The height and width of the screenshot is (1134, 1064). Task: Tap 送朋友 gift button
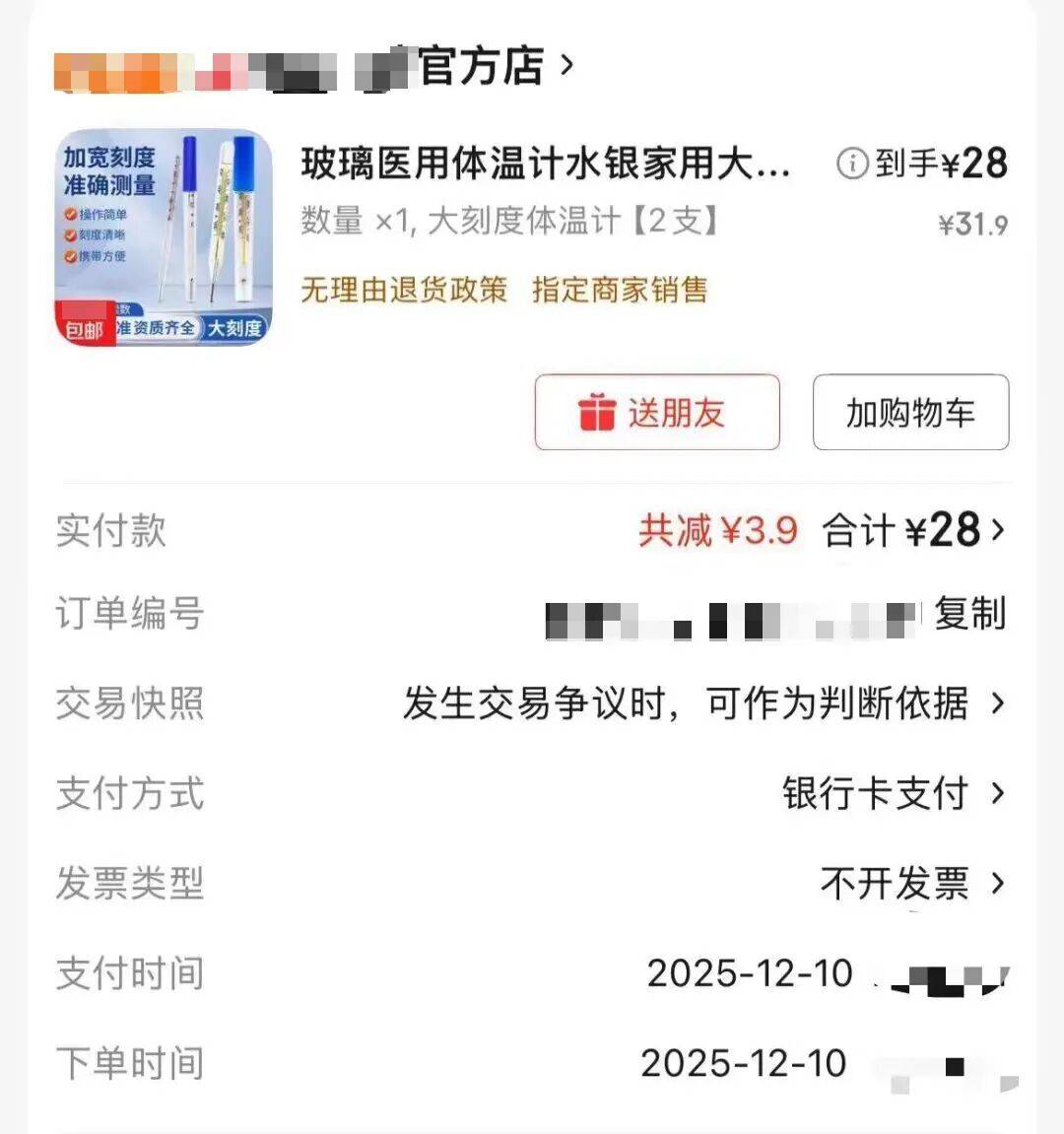point(657,413)
